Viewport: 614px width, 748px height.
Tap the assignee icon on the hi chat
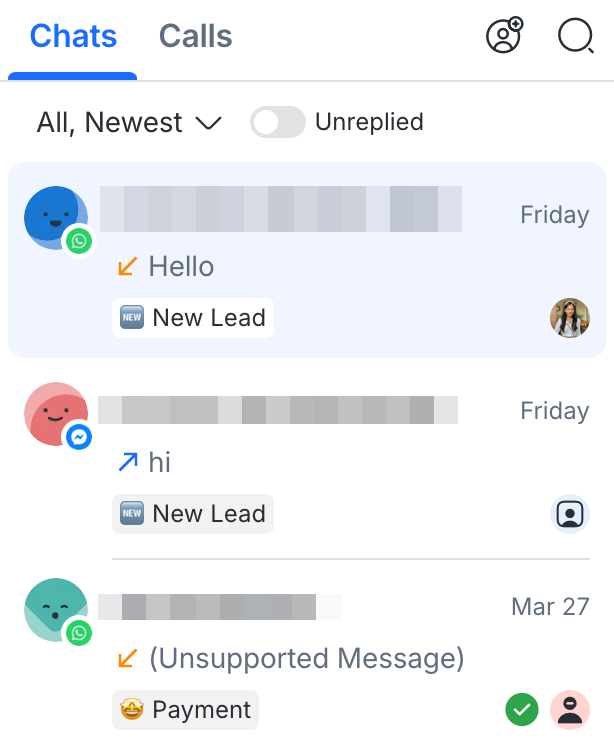(569, 514)
